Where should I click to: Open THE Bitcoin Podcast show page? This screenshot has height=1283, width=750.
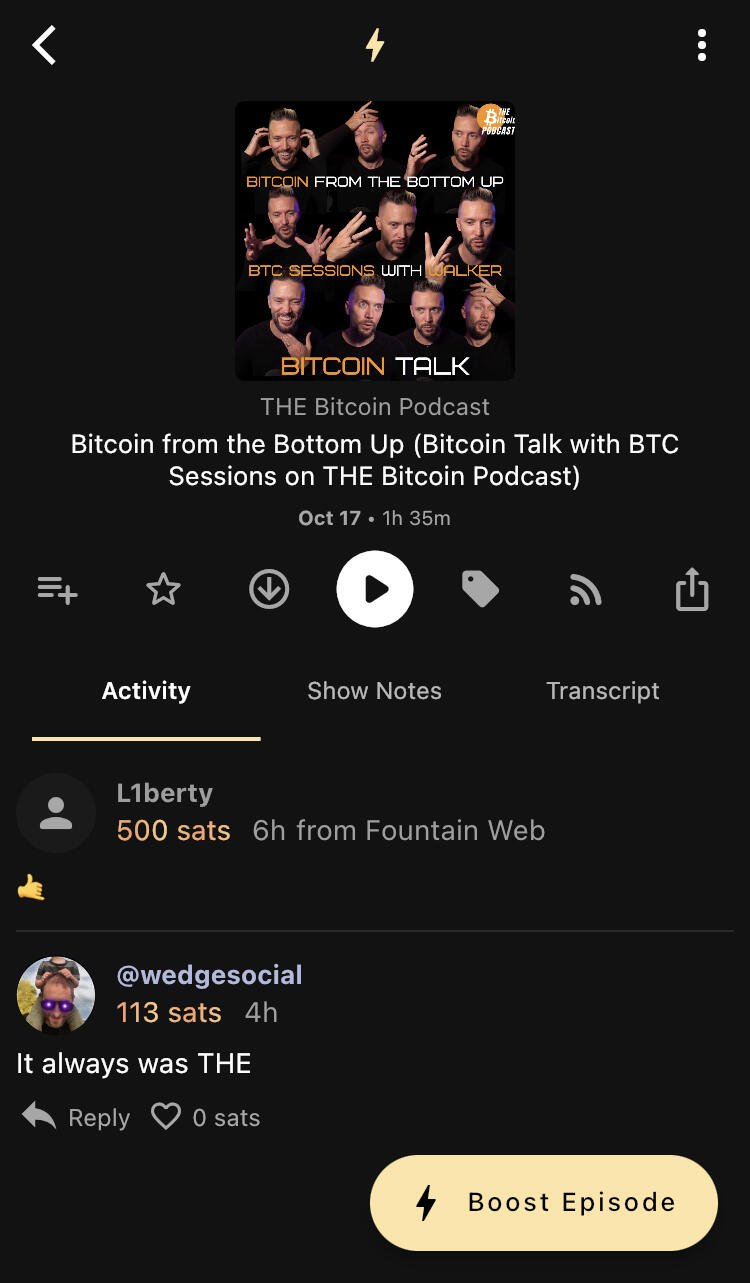point(375,407)
